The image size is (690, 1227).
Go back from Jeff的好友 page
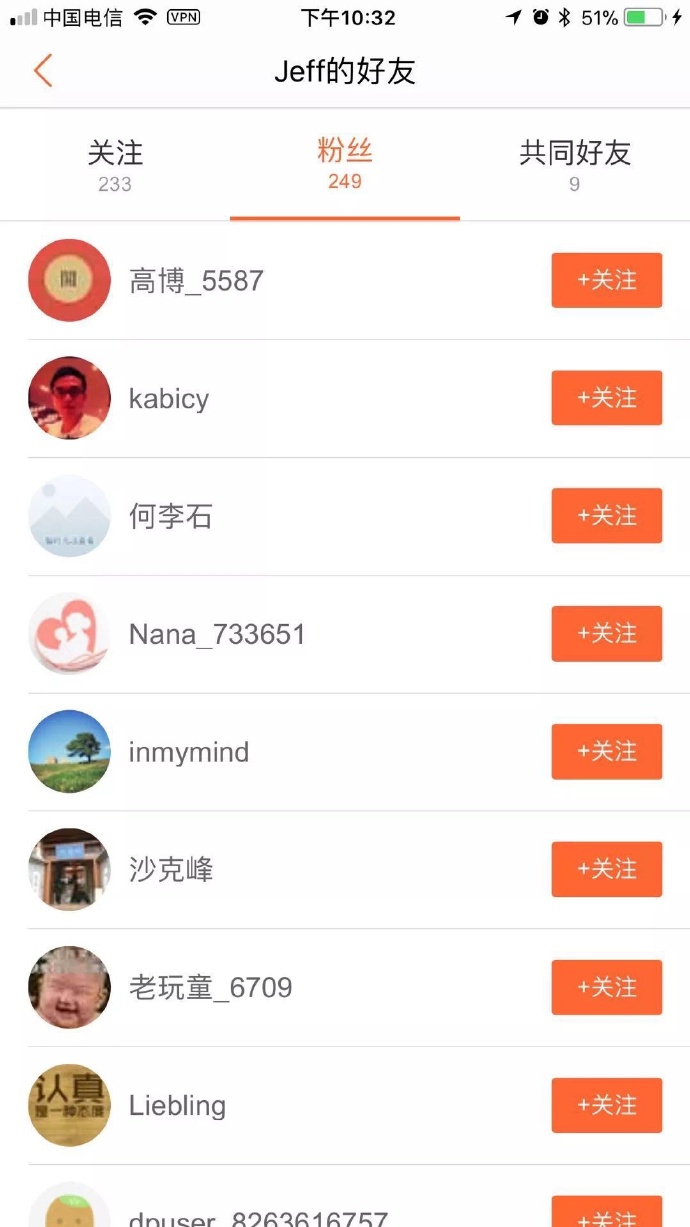tap(42, 72)
